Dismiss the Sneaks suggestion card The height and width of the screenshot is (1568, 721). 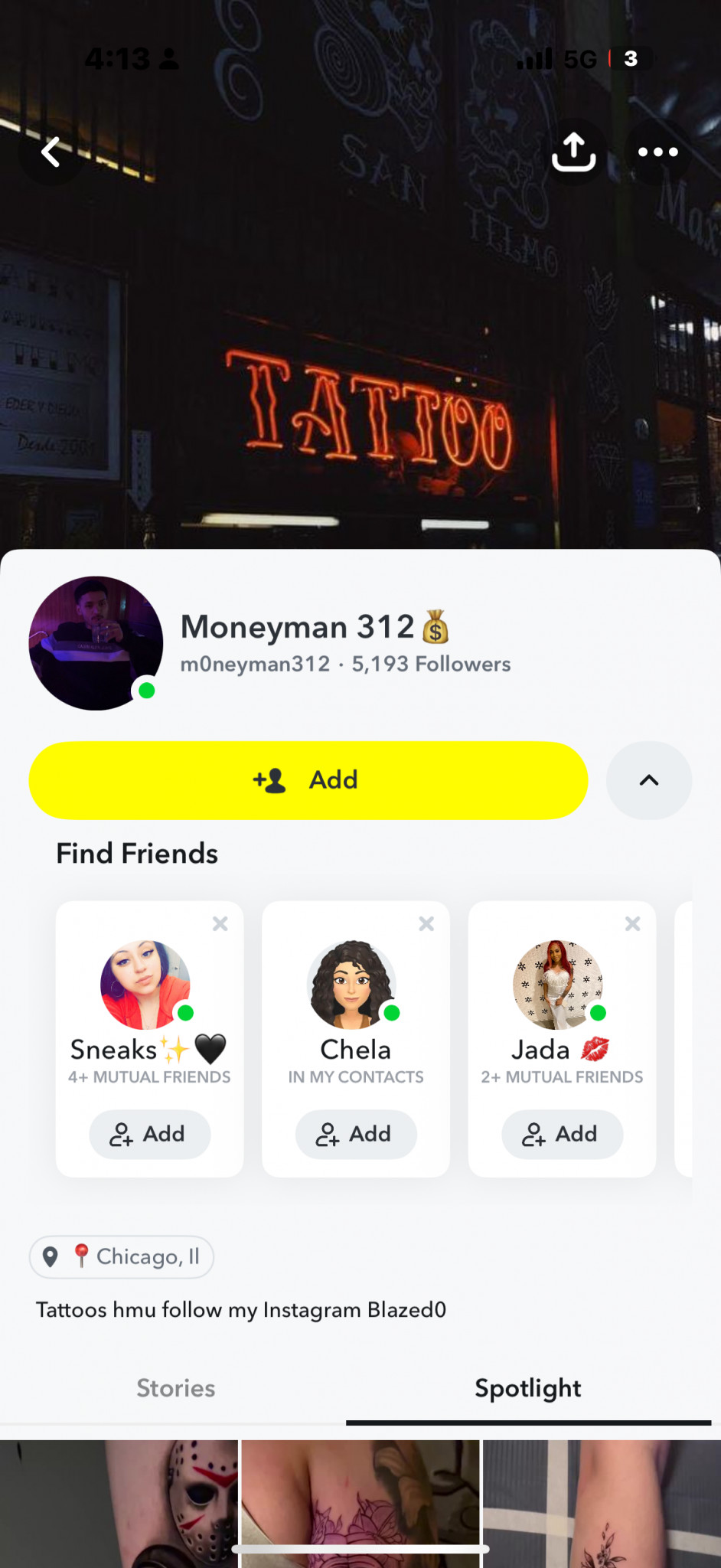tap(220, 924)
